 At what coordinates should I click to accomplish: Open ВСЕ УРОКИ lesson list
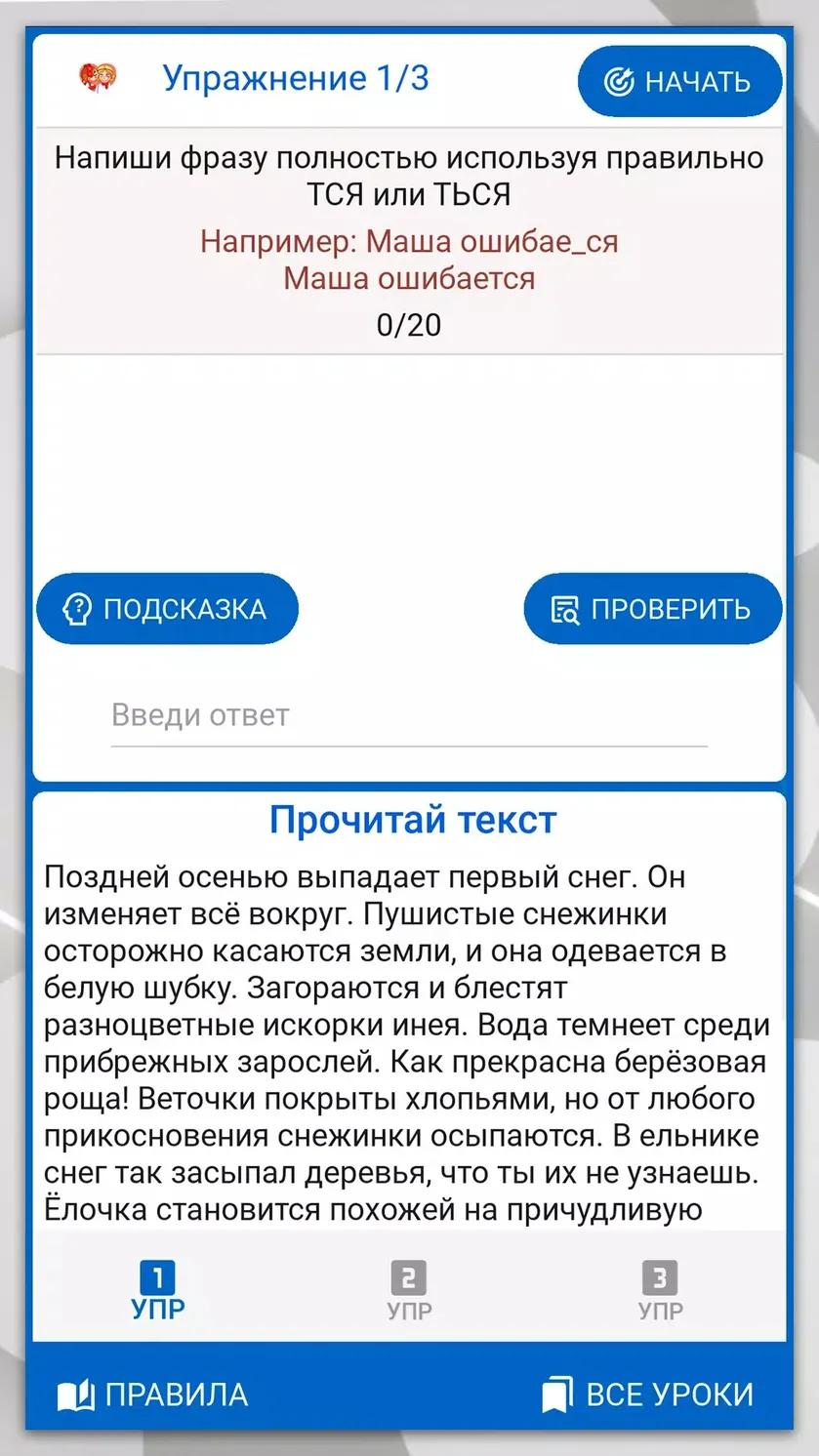coord(648,1395)
